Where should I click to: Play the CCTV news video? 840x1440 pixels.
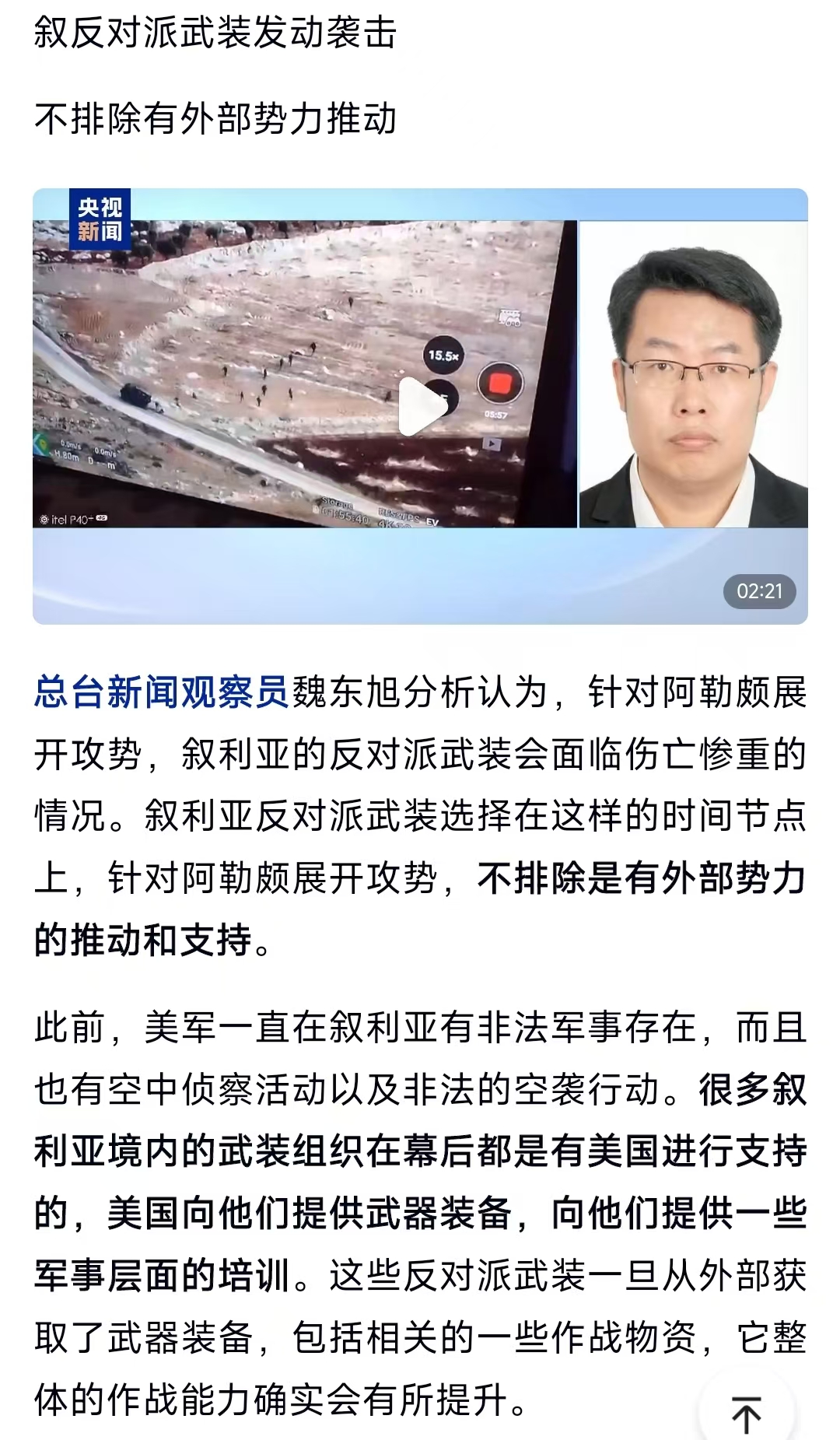coord(420,406)
